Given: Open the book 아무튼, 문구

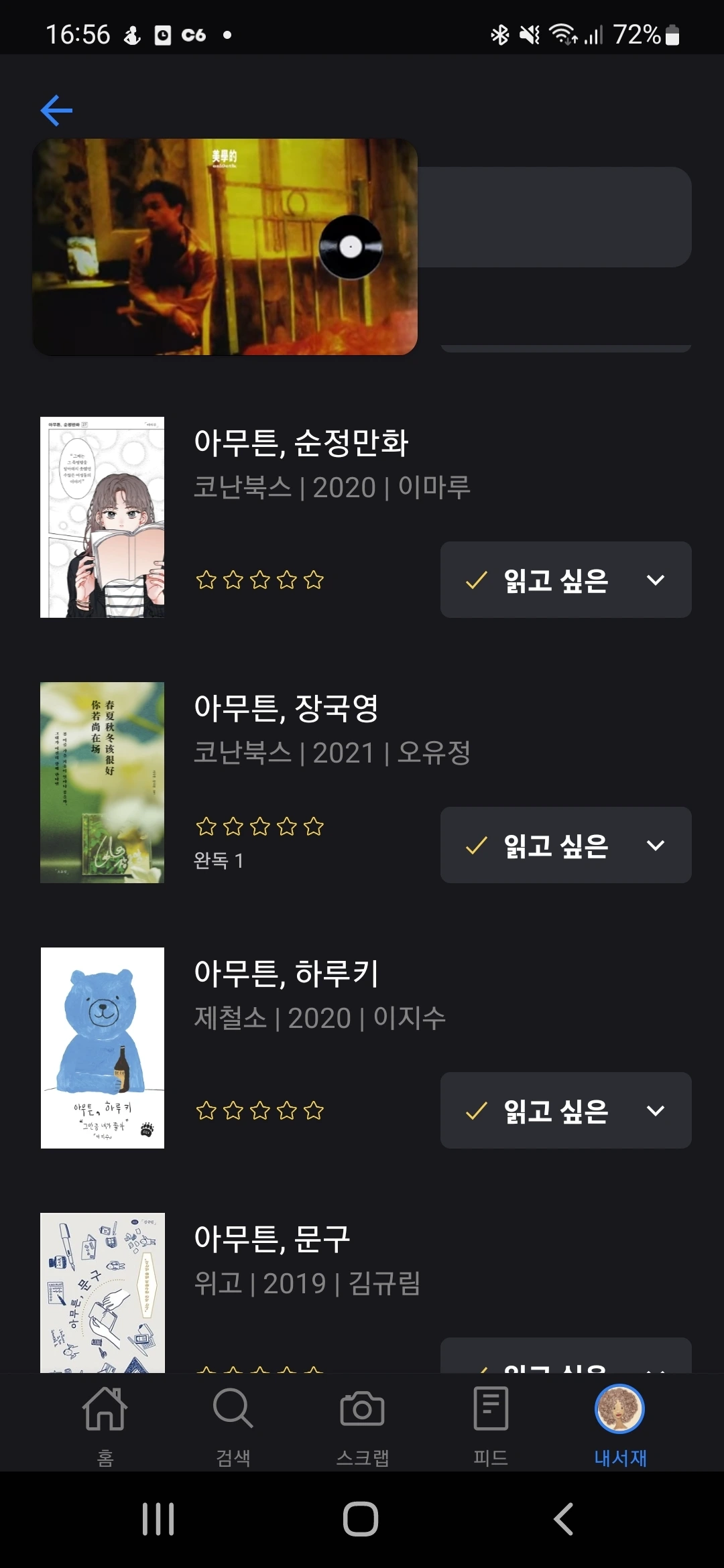Looking at the screenshot, I should (x=271, y=1239).
